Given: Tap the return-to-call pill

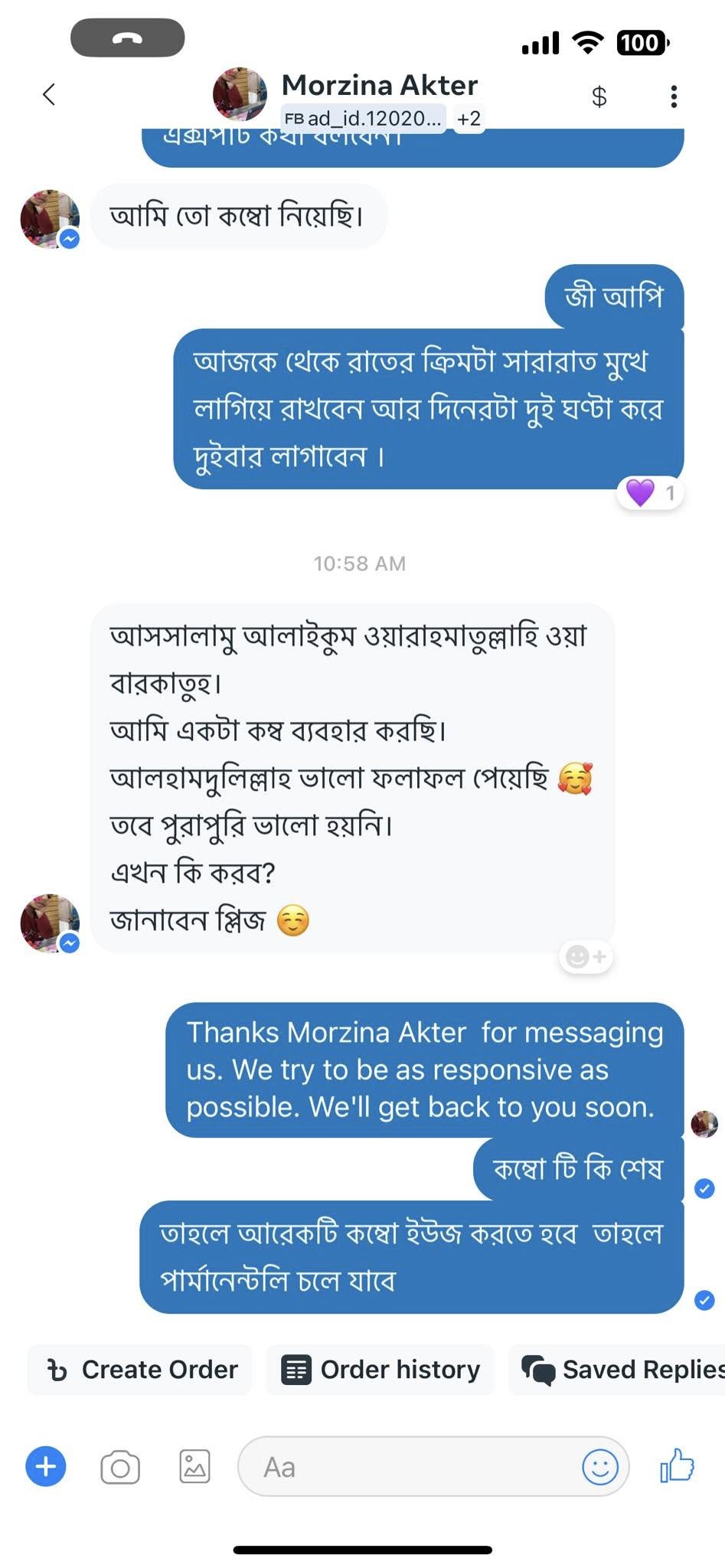Looking at the screenshot, I should (x=127, y=38).
